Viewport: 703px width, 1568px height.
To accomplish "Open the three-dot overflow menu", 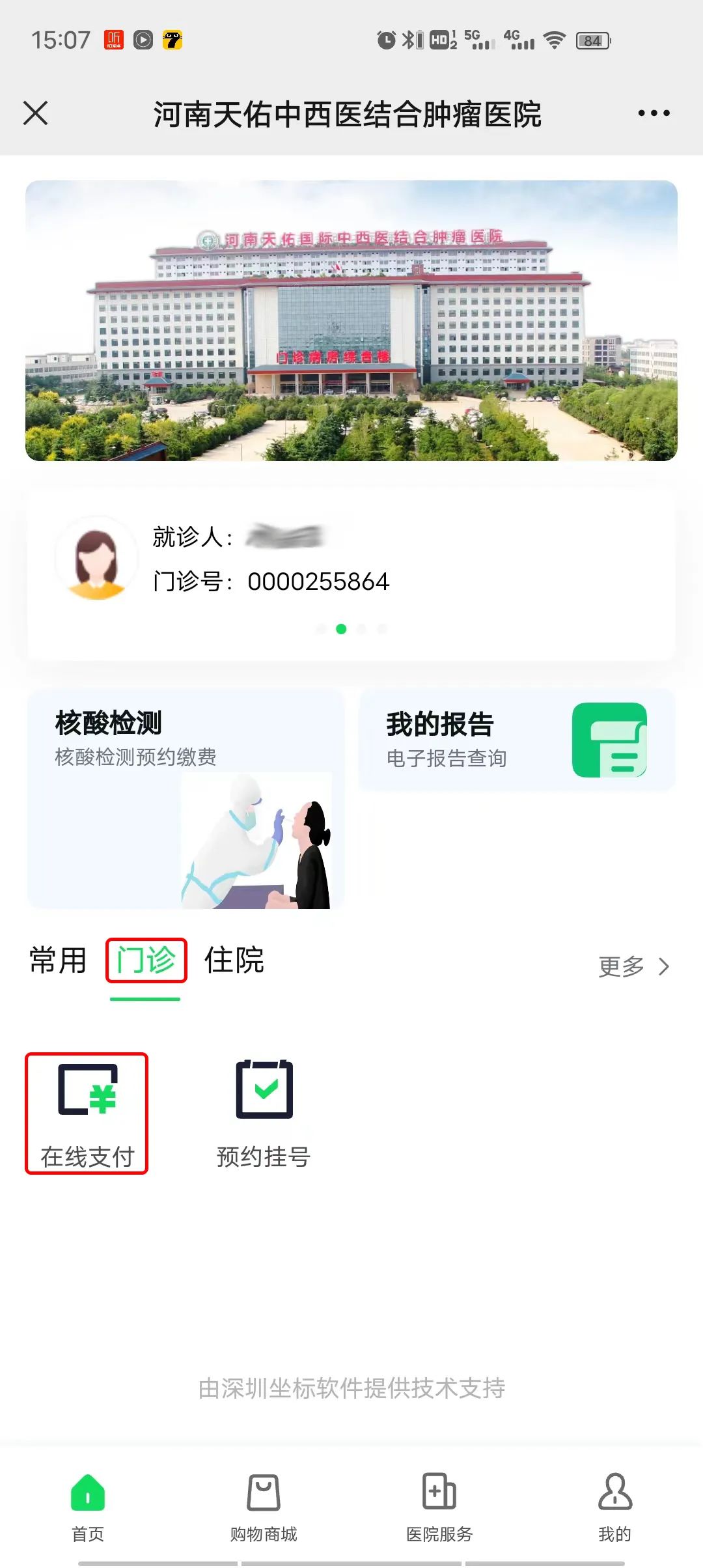I will 654,113.
